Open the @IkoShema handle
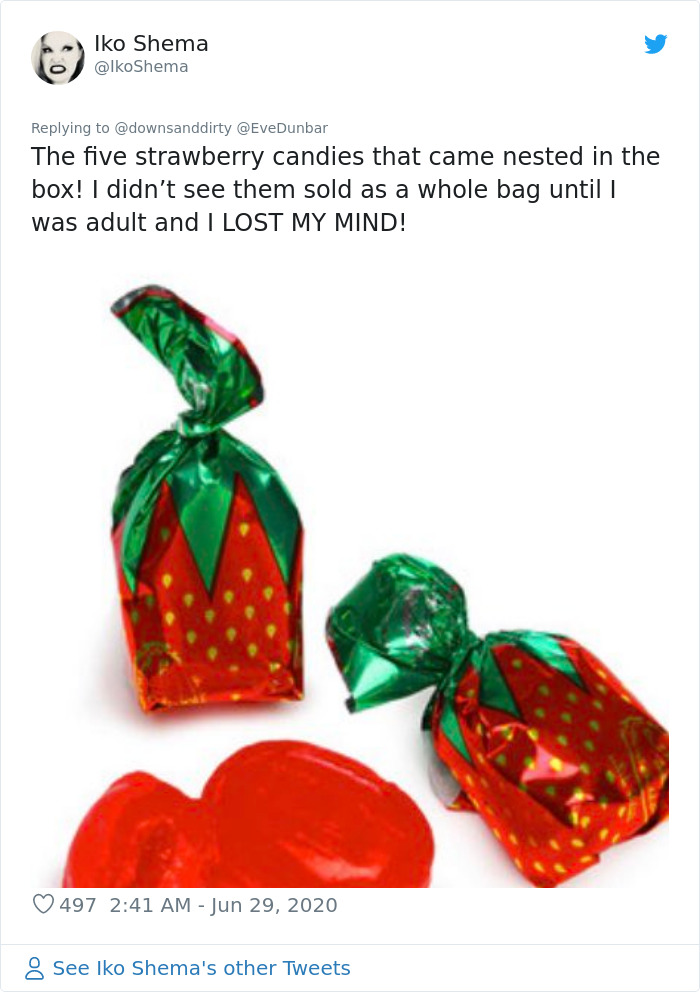 (141, 67)
